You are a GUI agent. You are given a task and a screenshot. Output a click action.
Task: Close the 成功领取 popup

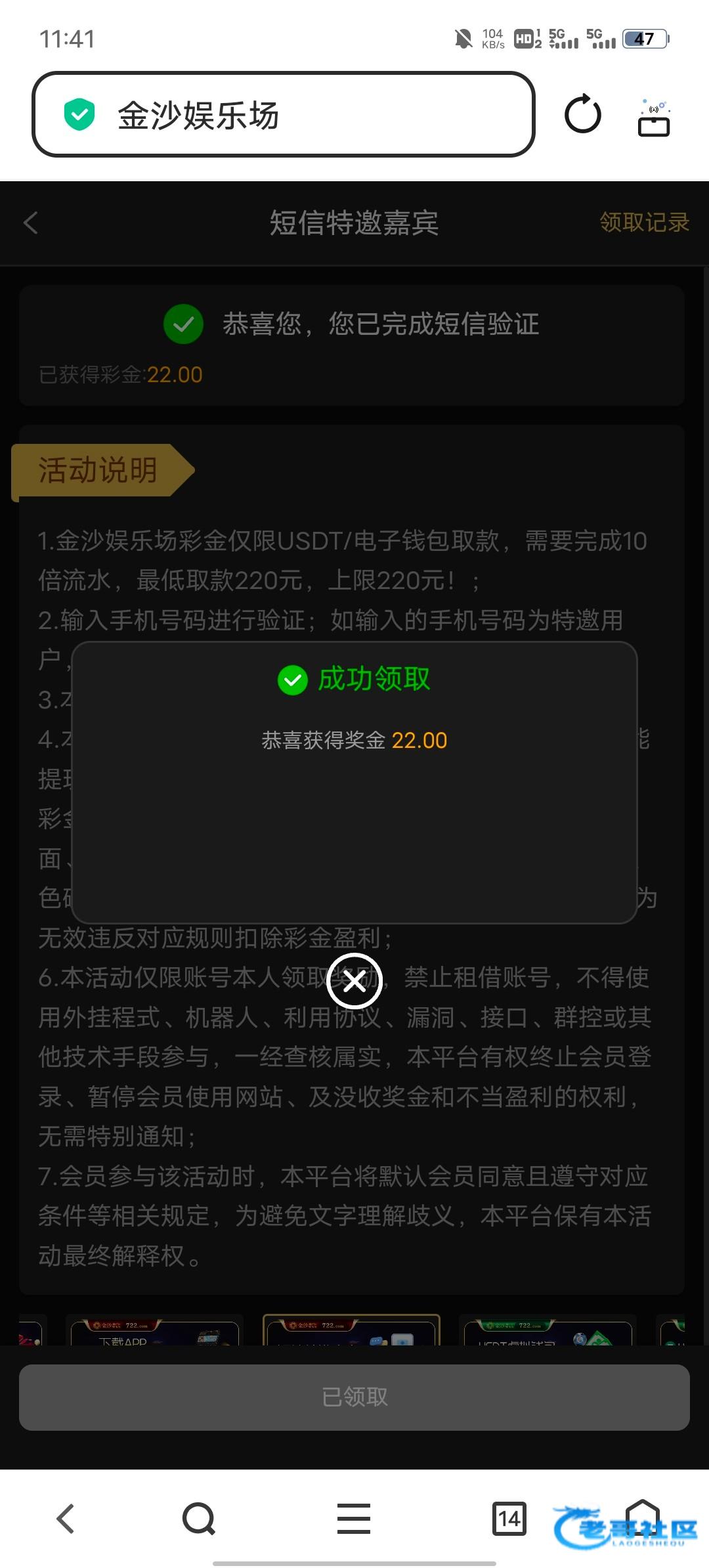(354, 981)
